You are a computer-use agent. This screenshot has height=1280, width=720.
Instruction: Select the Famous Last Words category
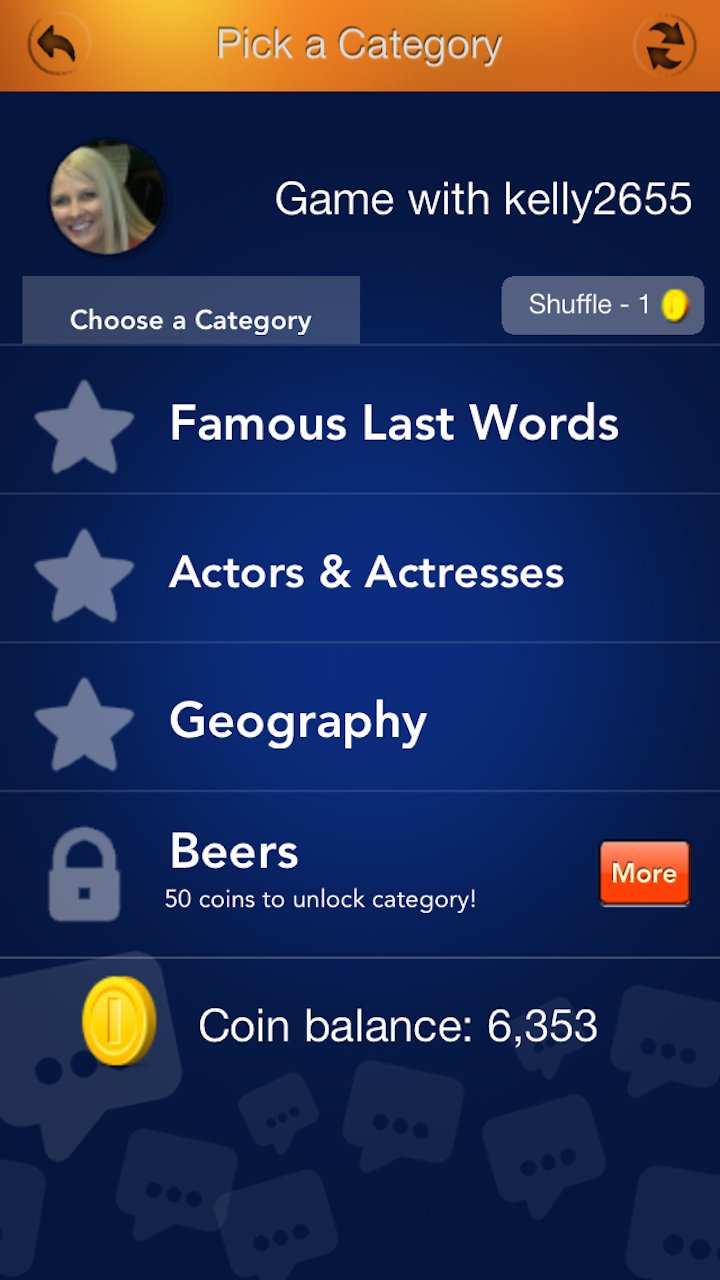coord(394,424)
